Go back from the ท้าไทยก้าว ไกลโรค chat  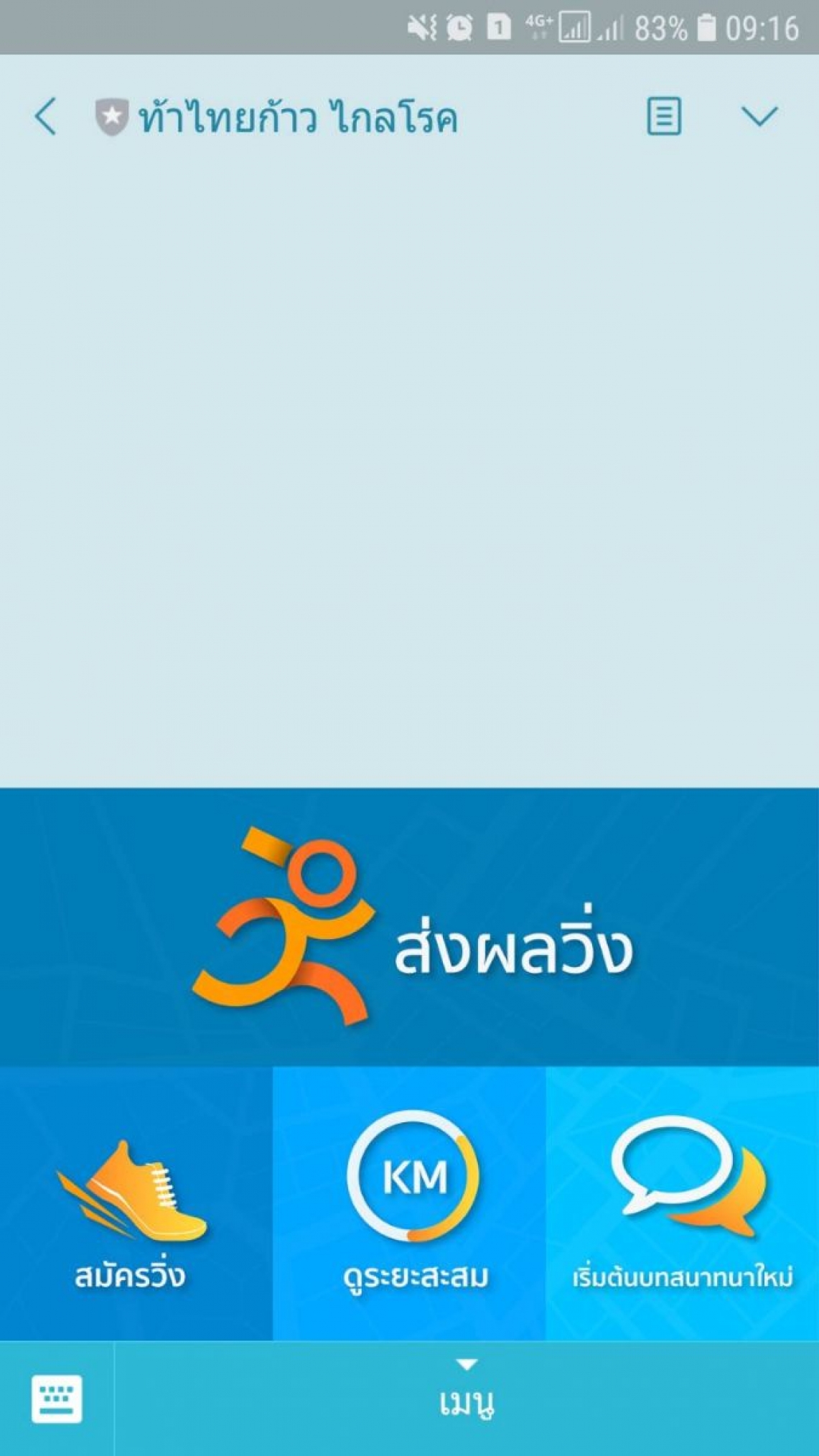click(45, 117)
